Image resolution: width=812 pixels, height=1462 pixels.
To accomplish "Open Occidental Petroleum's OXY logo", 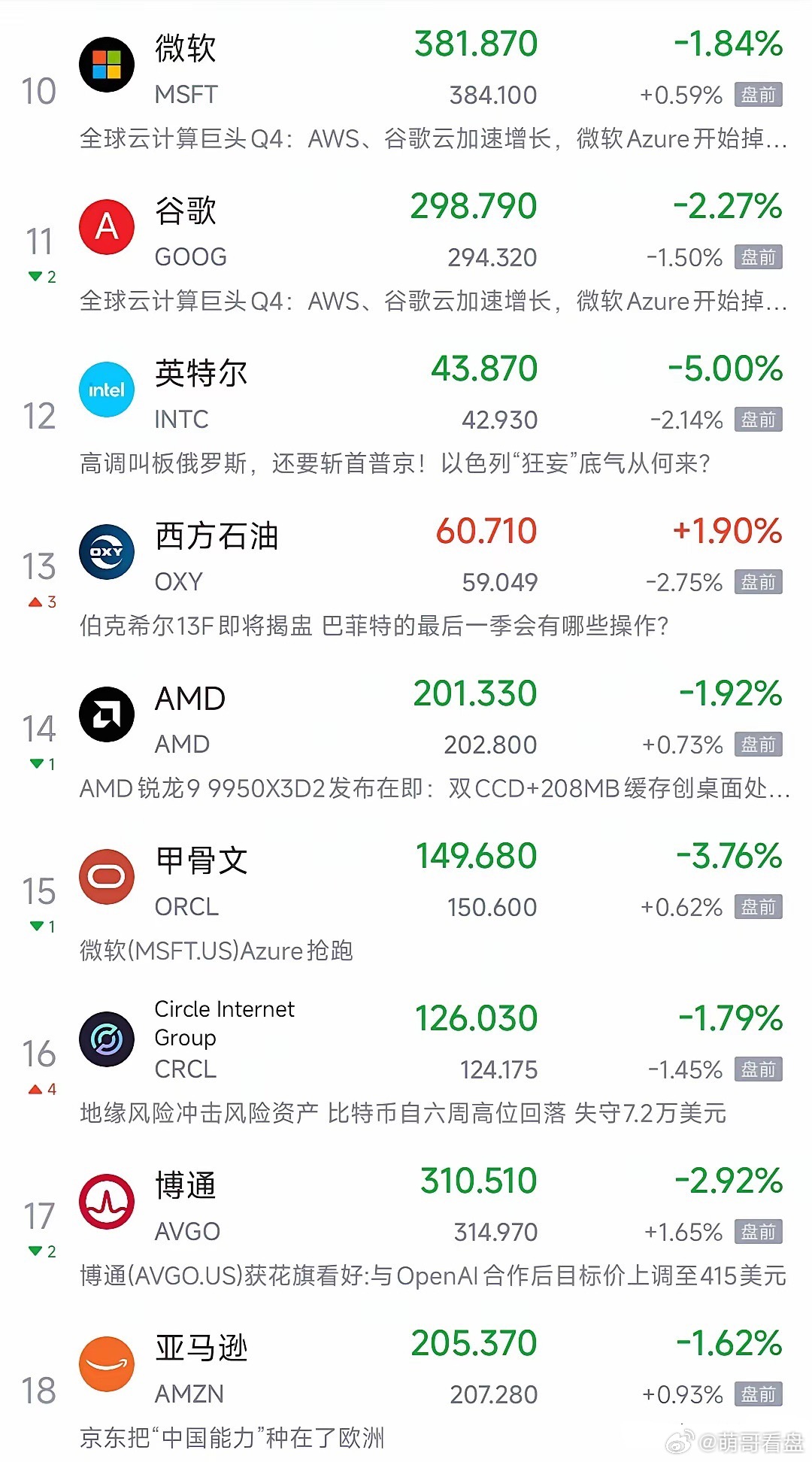I will point(107,551).
